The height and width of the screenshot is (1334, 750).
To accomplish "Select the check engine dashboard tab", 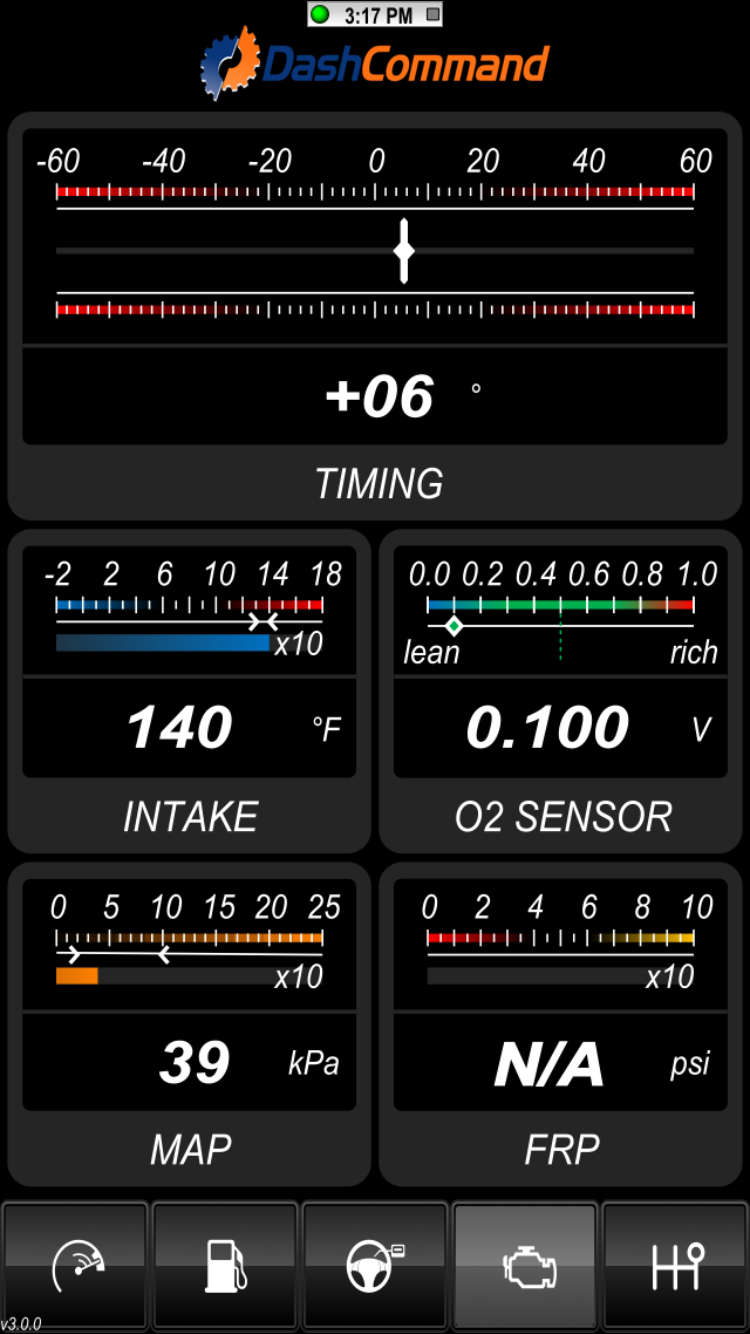I will point(526,1266).
